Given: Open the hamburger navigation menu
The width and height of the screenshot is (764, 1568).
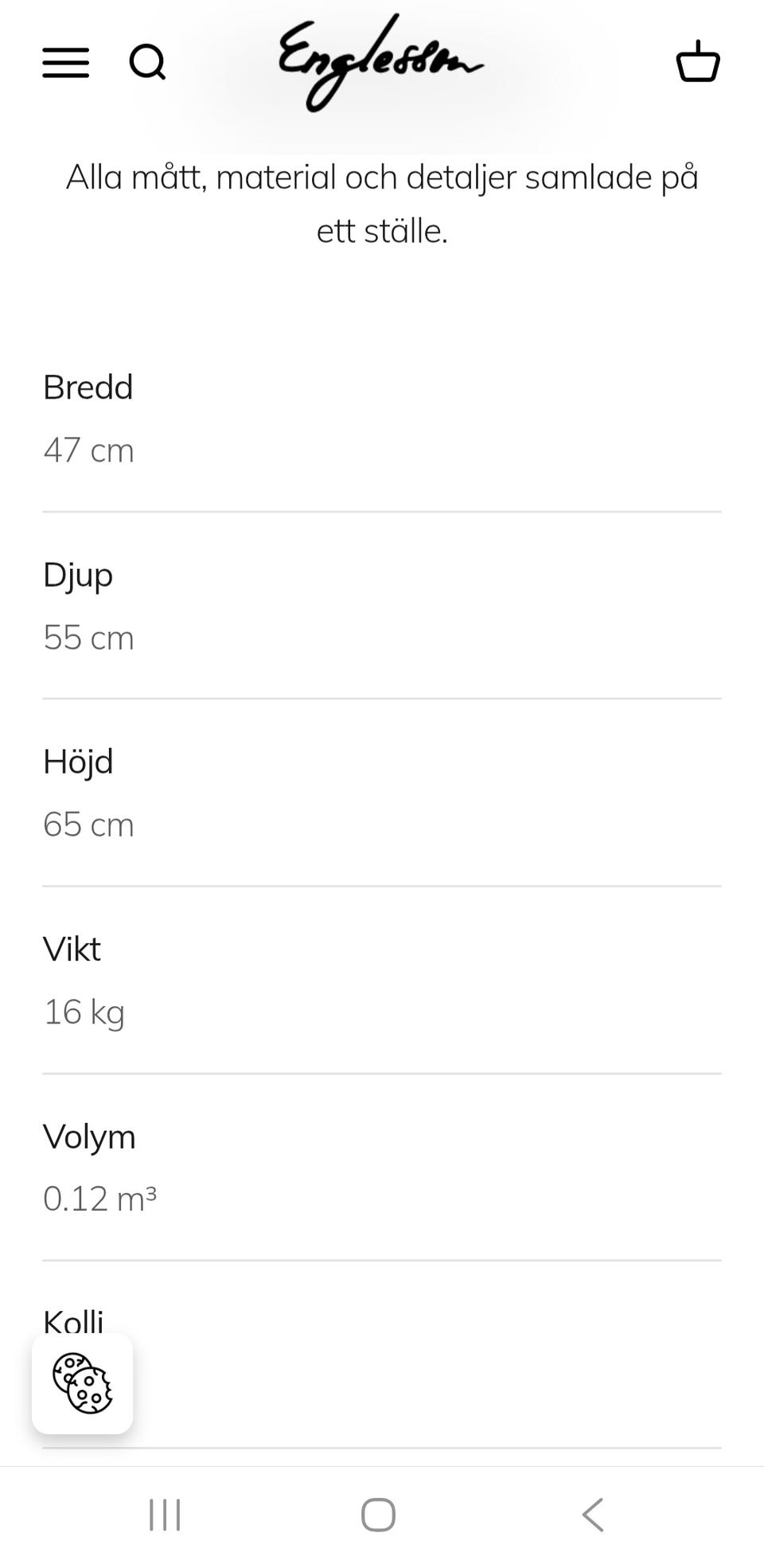Looking at the screenshot, I should 65,62.
